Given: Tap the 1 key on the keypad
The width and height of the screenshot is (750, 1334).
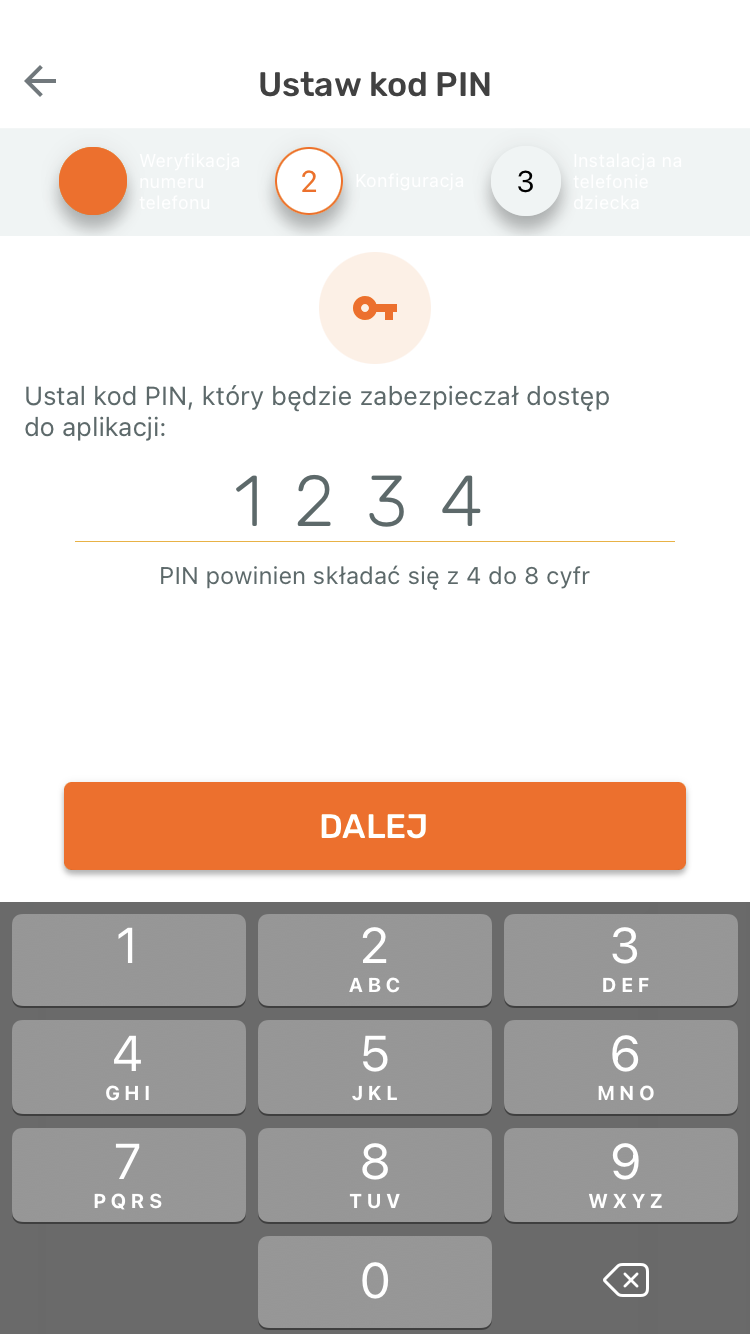Looking at the screenshot, I should click(x=129, y=959).
